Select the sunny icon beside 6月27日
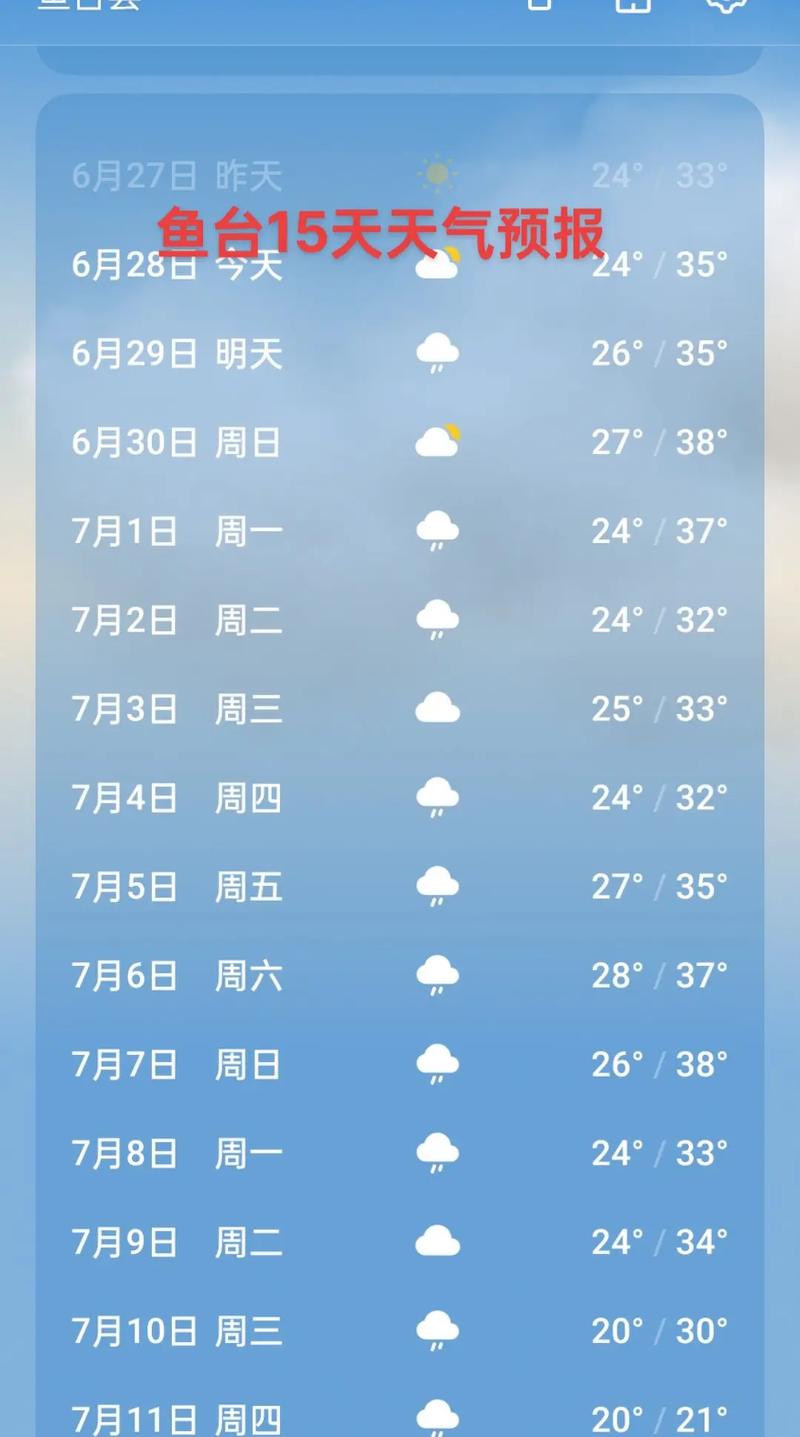800x1437 pixels. [436, 175]
